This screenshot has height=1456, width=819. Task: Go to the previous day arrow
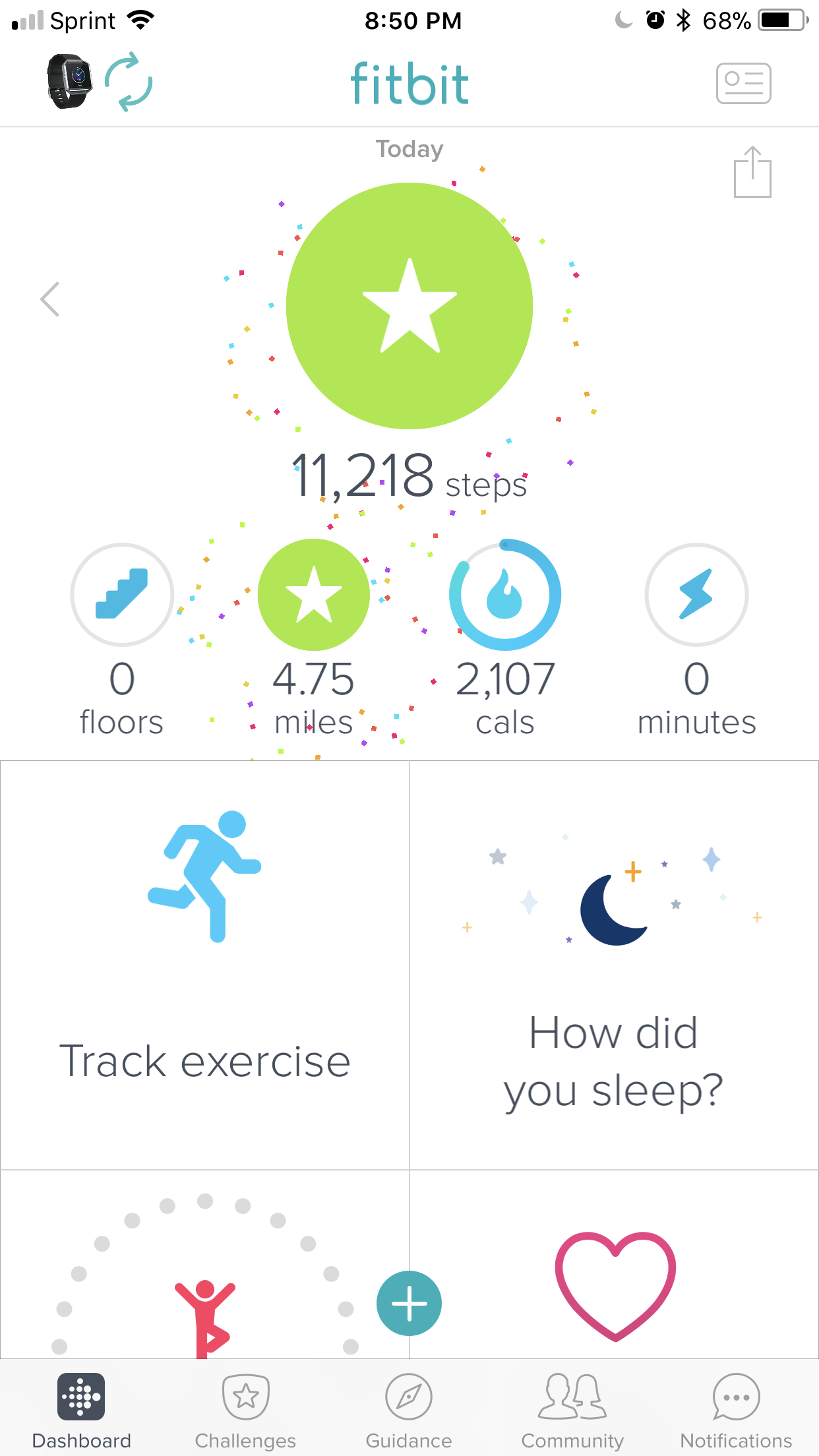(50, 299)
